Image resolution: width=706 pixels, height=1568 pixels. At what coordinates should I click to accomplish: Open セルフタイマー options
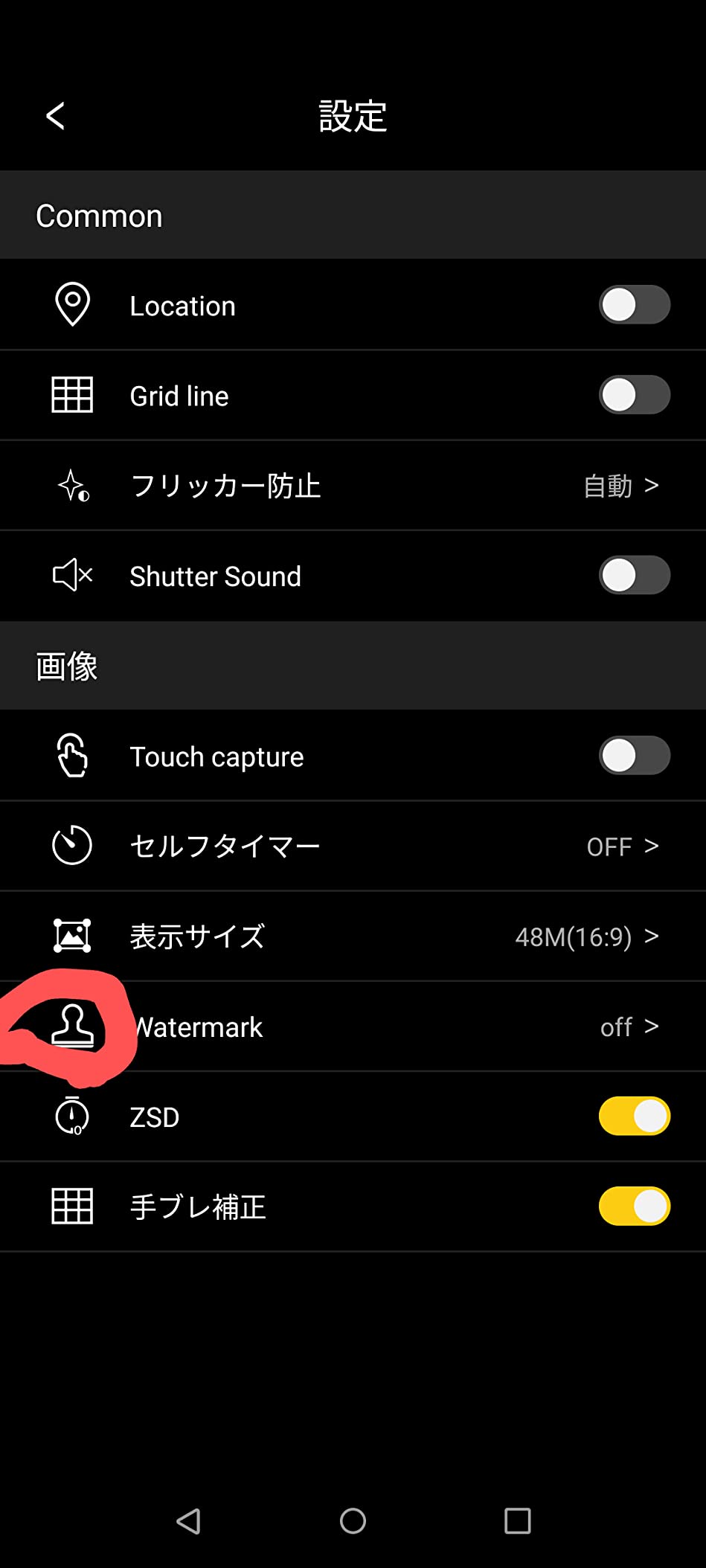(x=353, y=846)
